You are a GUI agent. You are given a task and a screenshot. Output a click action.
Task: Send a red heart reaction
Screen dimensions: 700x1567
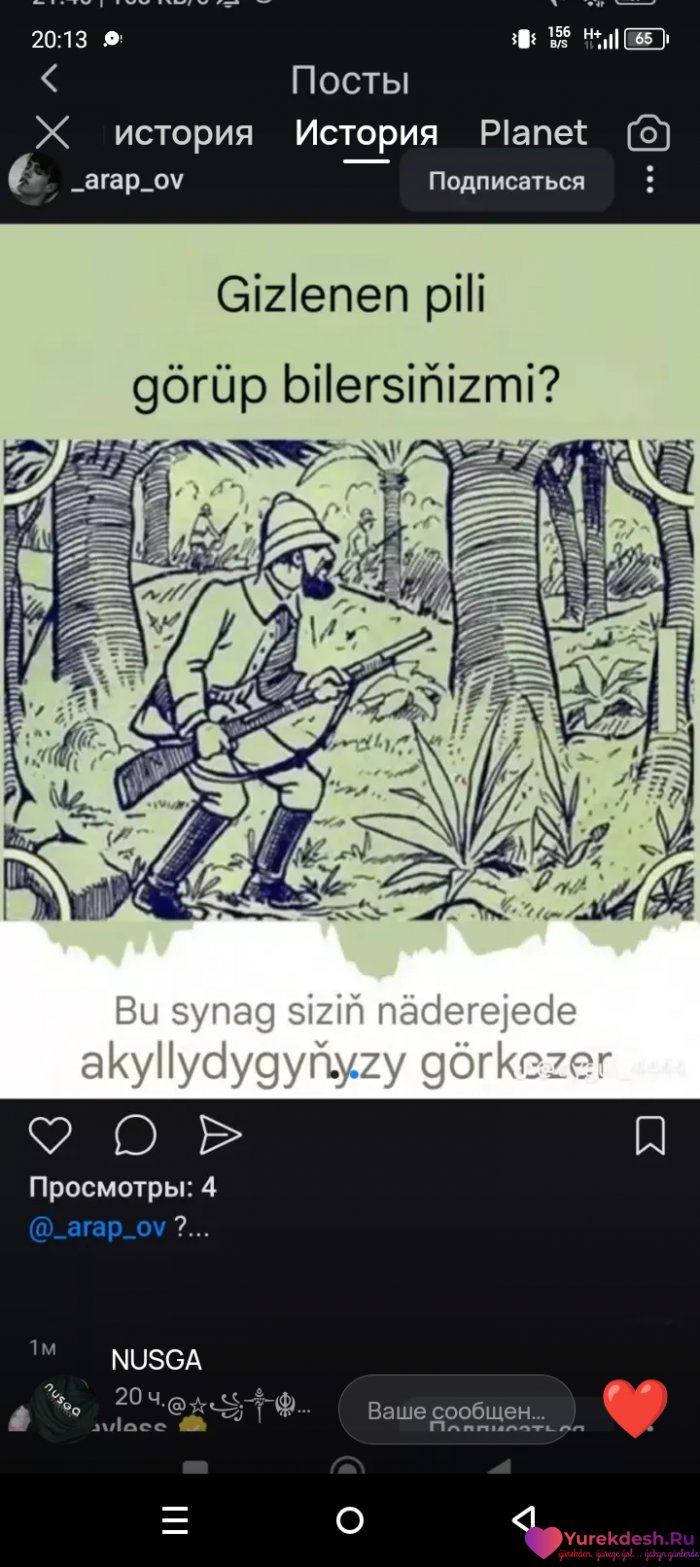(634, 1408)
